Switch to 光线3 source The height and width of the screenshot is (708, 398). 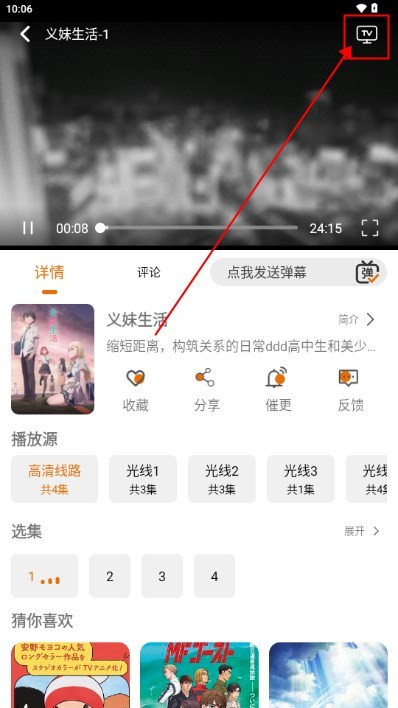tap(300, 479)
